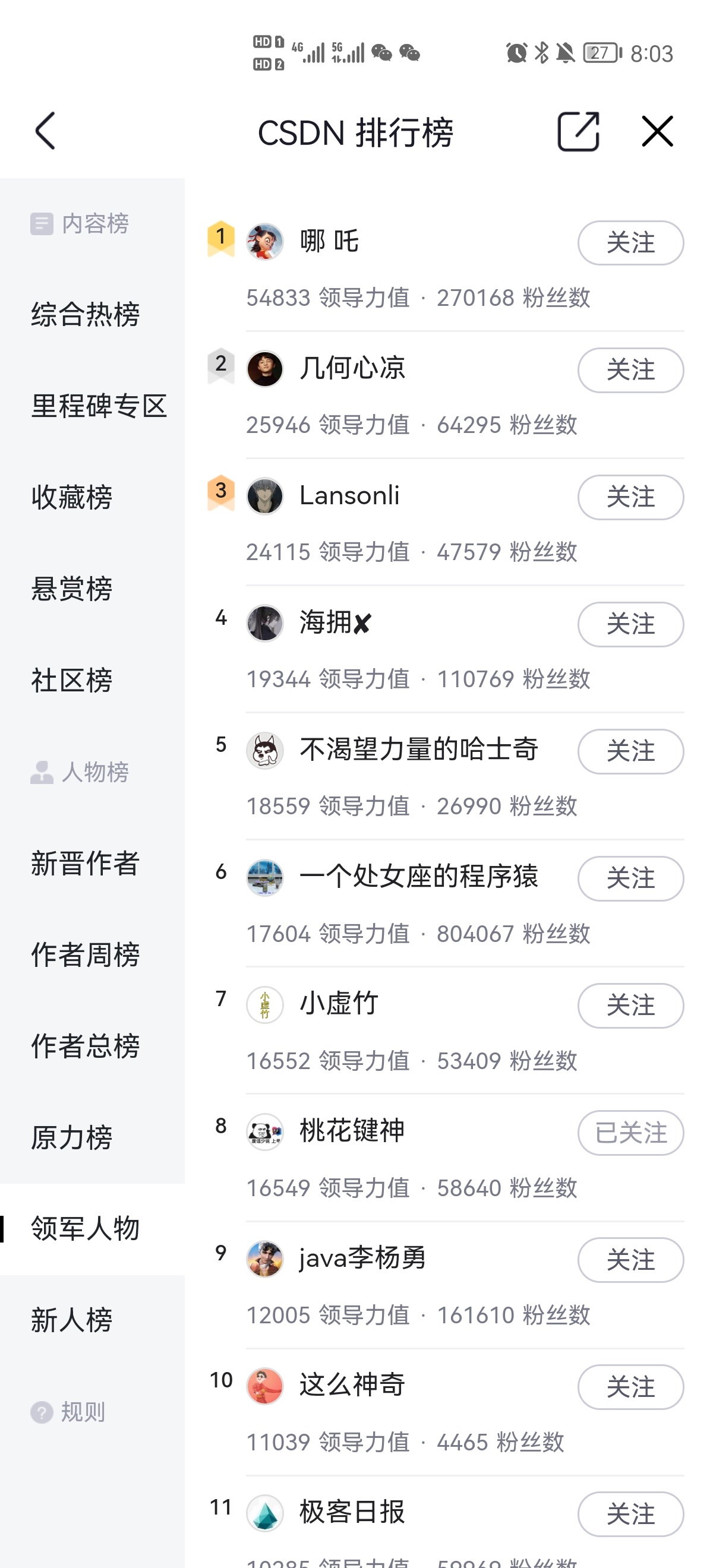The width and height of the screenshot is (713, 1568).
Task: Tap 关注 next to Lansonli
Action: (630, 497)
